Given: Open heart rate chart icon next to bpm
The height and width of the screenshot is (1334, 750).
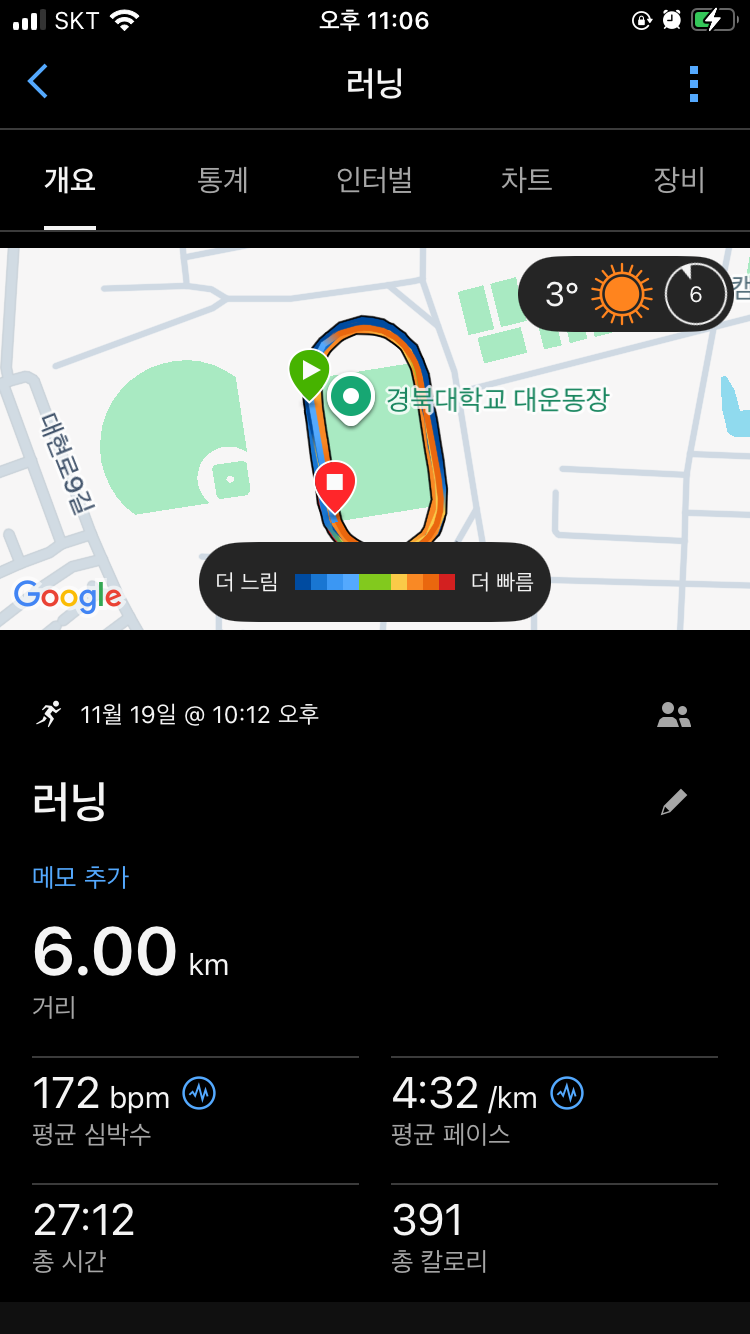Looking at the screenshot, I should pos(199,1094).
